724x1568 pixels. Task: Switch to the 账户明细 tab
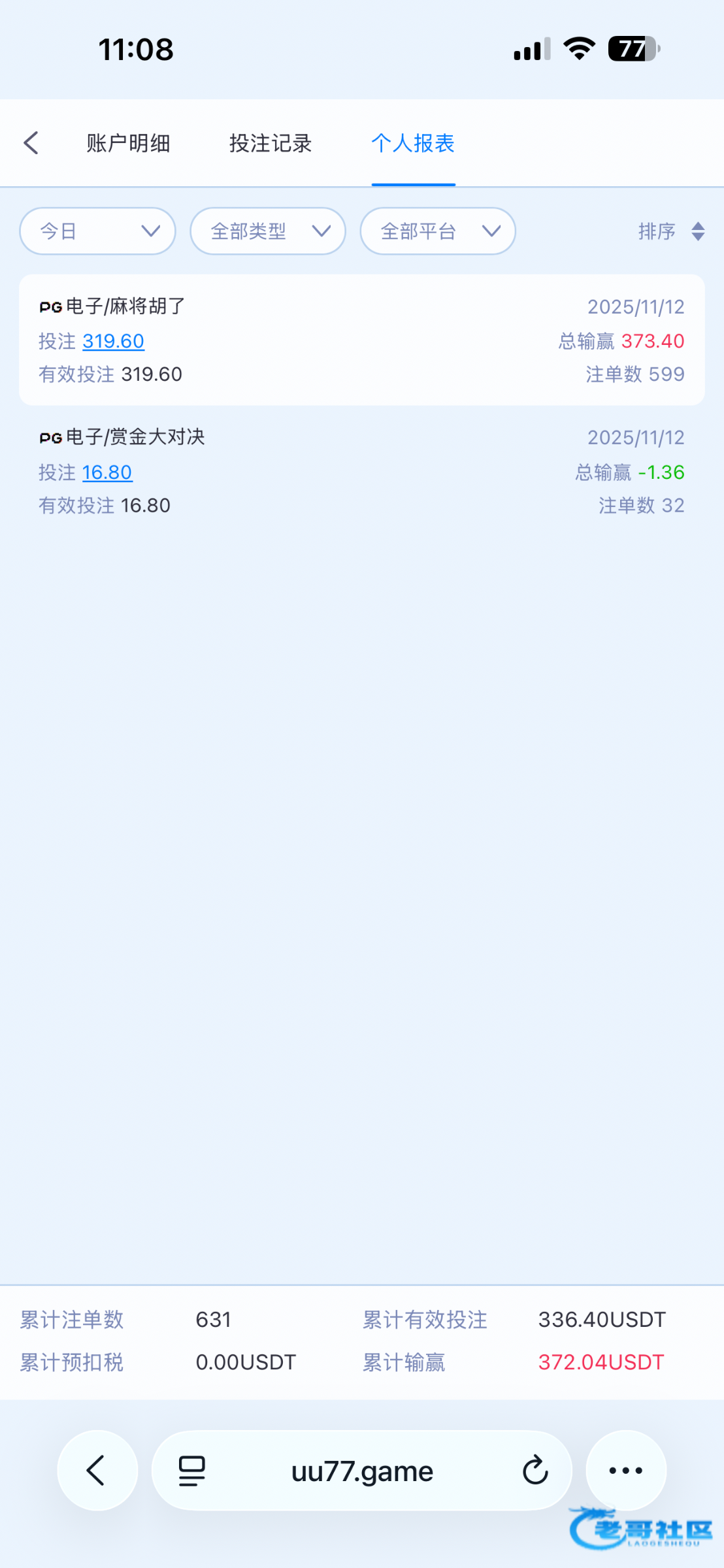(128, 143)
